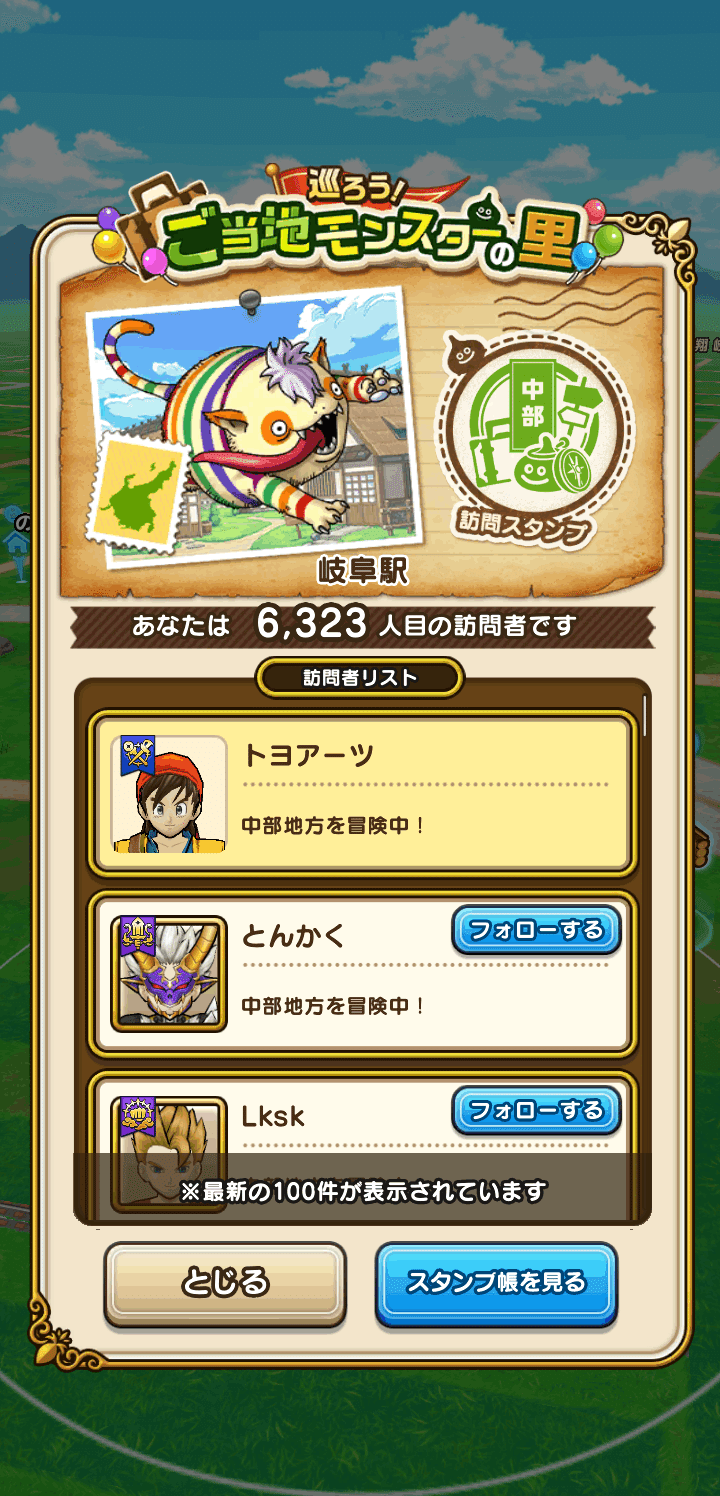Viewport: 720px width, 1496px height.
Task: Open the stamp book with スタンプ帳を見る
Action: (x=496, y=1283)
